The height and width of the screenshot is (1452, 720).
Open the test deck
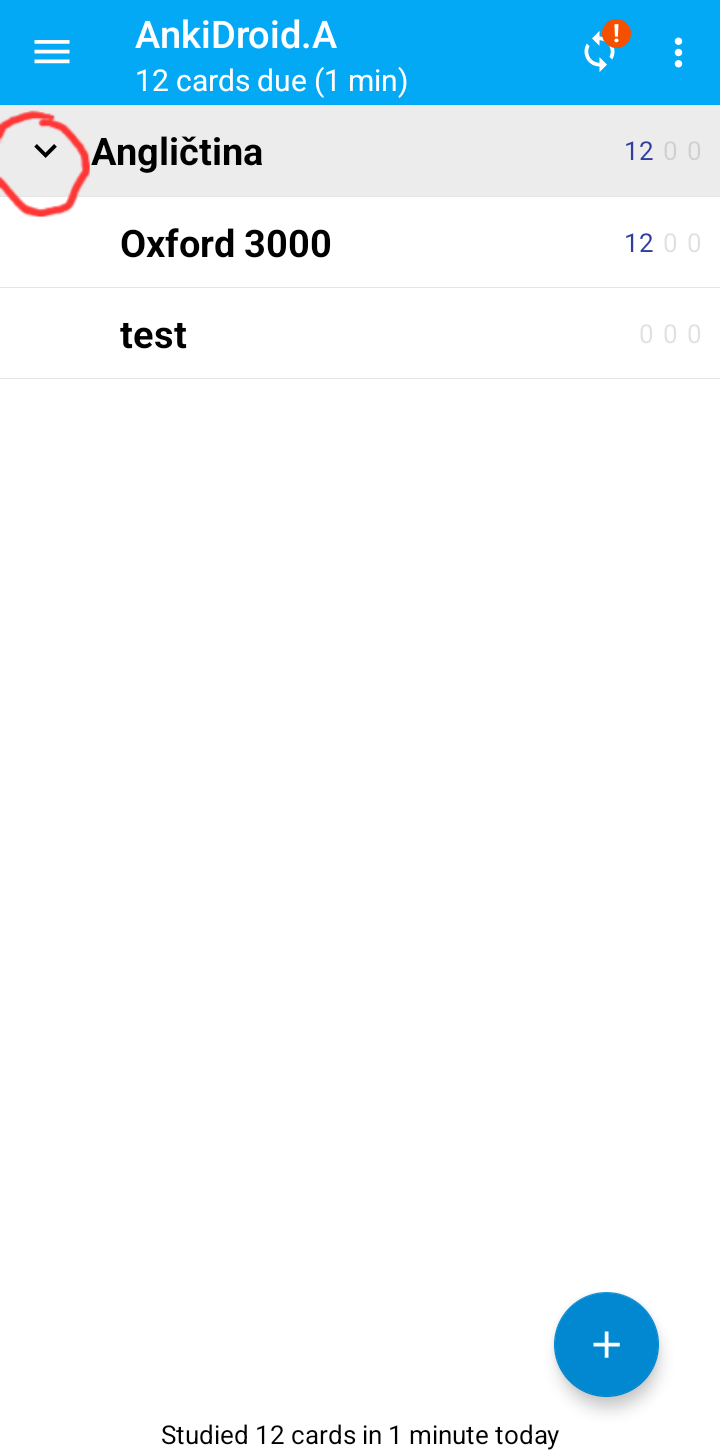(153, 334)
